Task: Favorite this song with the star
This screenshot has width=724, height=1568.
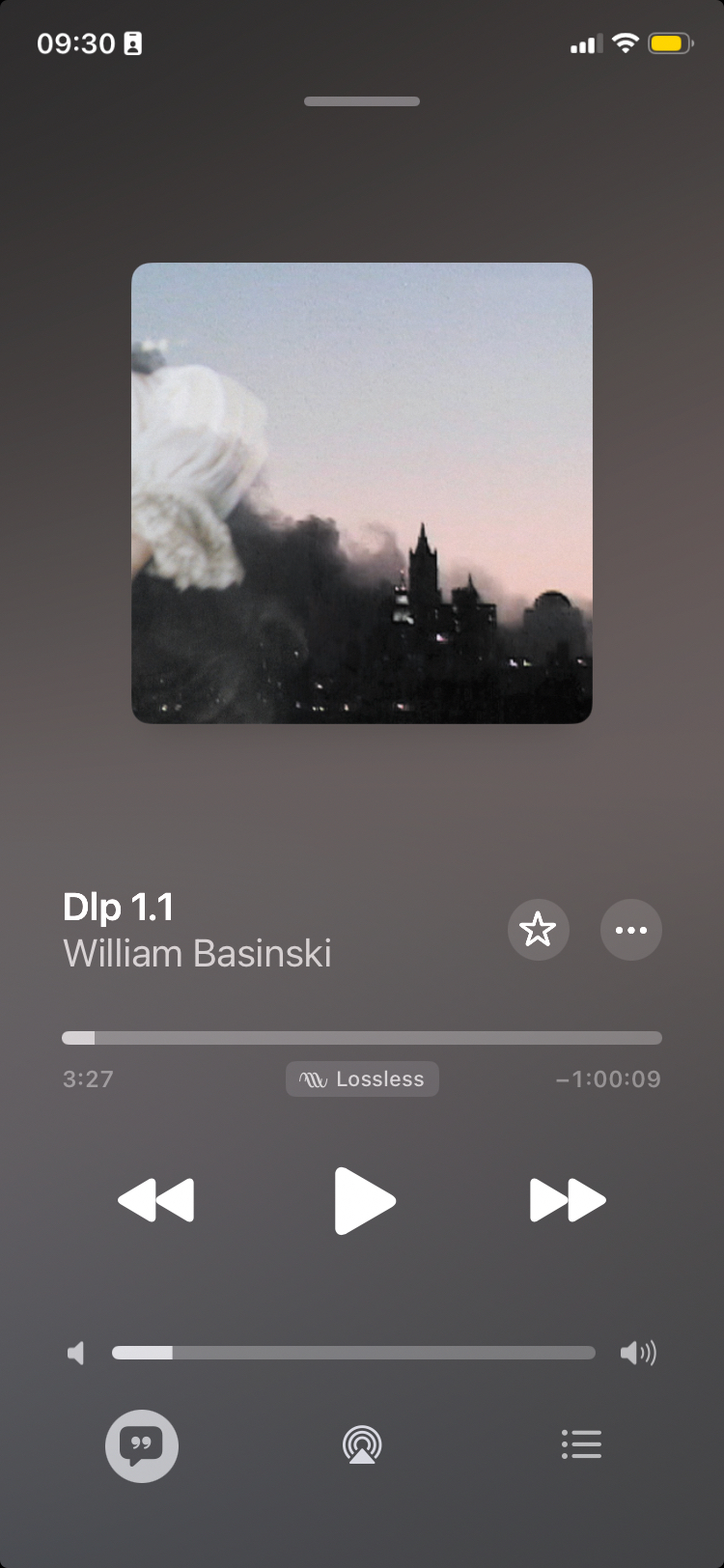Action: click(x=538, y=930)
